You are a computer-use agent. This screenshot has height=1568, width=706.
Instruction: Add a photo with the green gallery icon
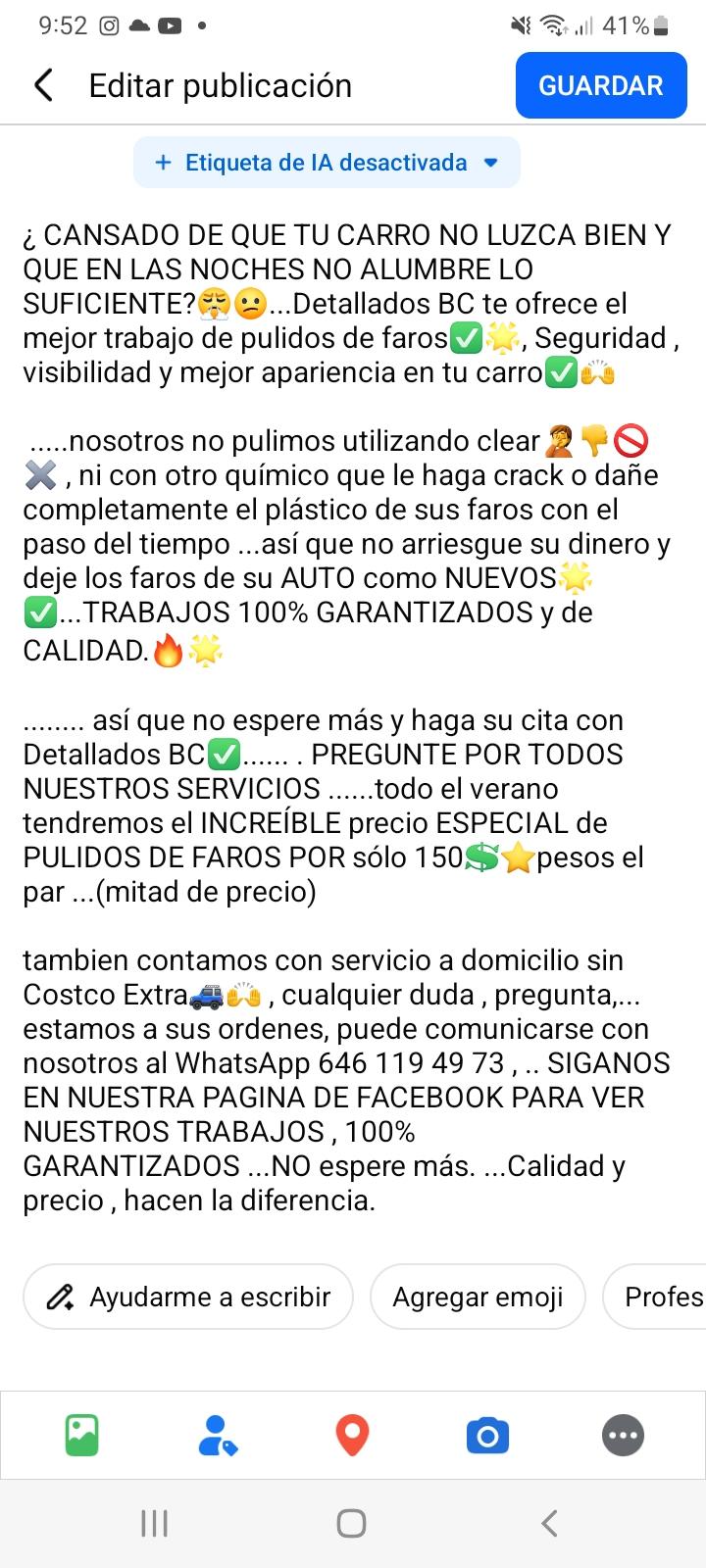coord(81,1436)
